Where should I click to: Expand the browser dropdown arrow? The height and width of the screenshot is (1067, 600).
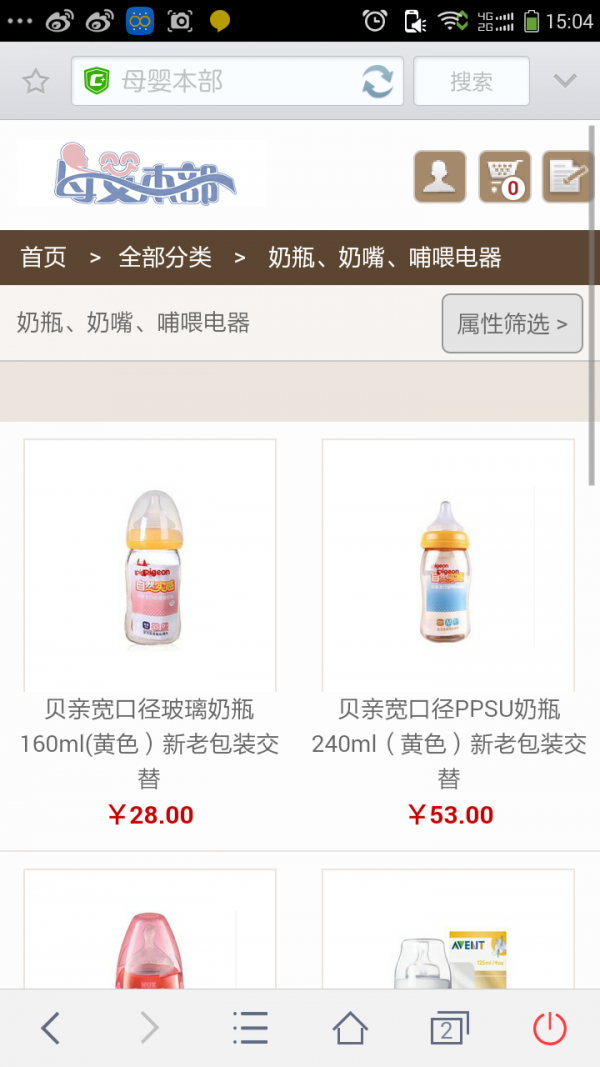point(565,81)
